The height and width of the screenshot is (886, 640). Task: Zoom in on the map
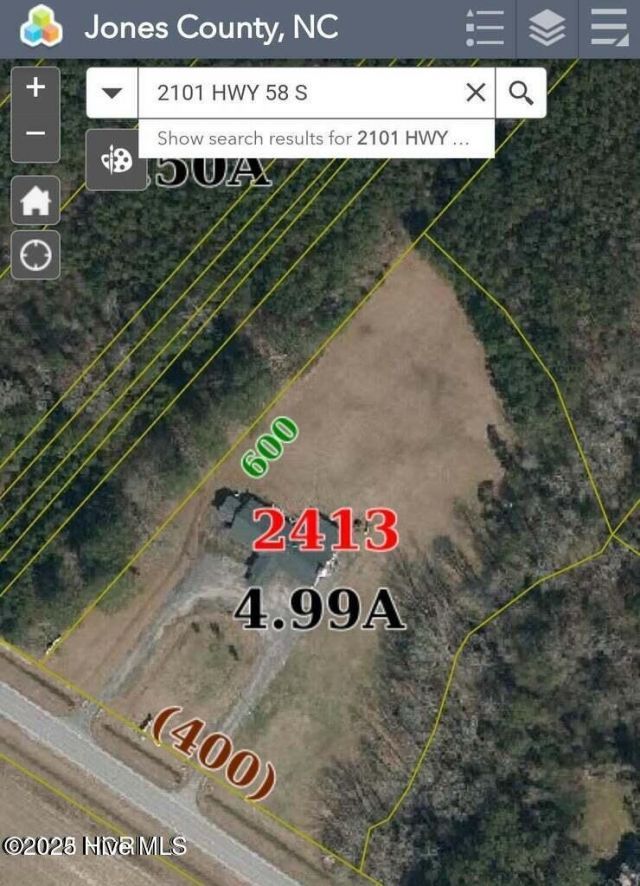point(35,88)
